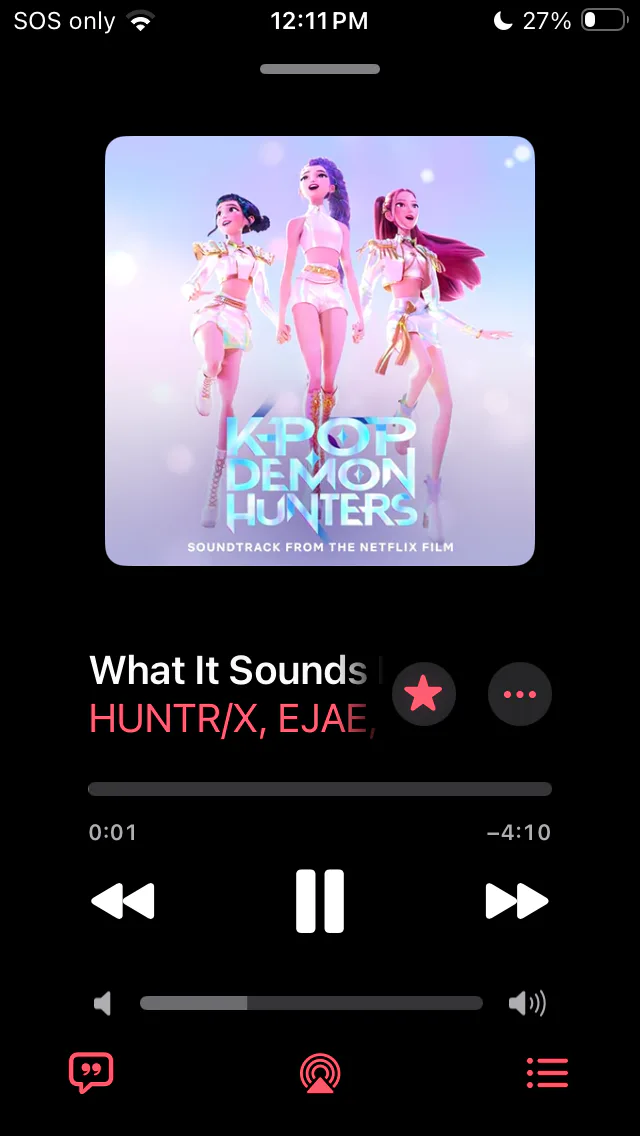Screen dimensions: 640x1136
Task: Open the more options menu
Action: point(520,693)
